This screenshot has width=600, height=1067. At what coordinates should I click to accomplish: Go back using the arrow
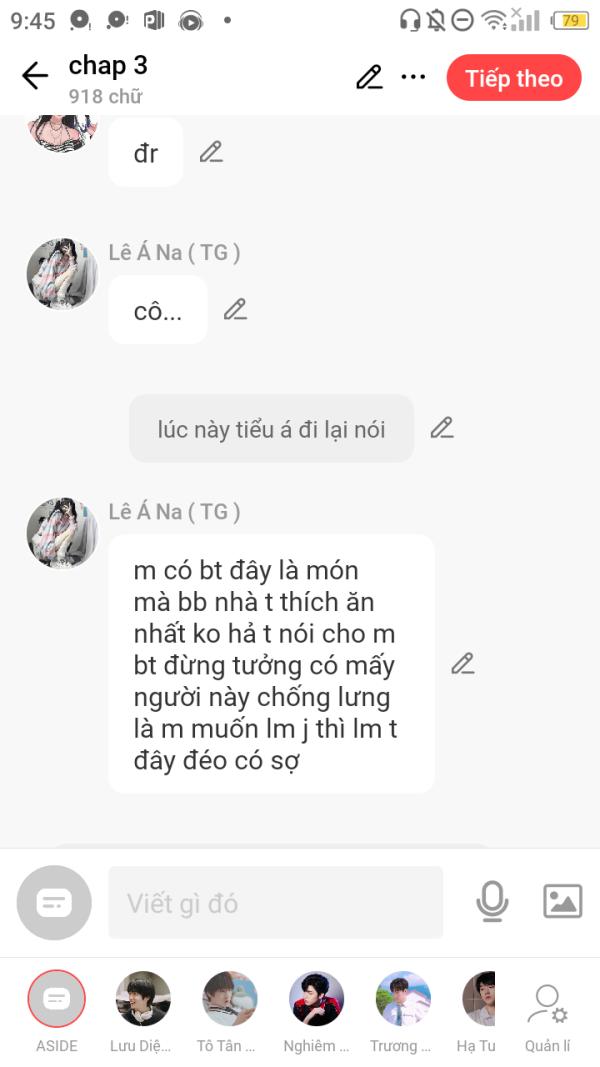tap(35, 76)
